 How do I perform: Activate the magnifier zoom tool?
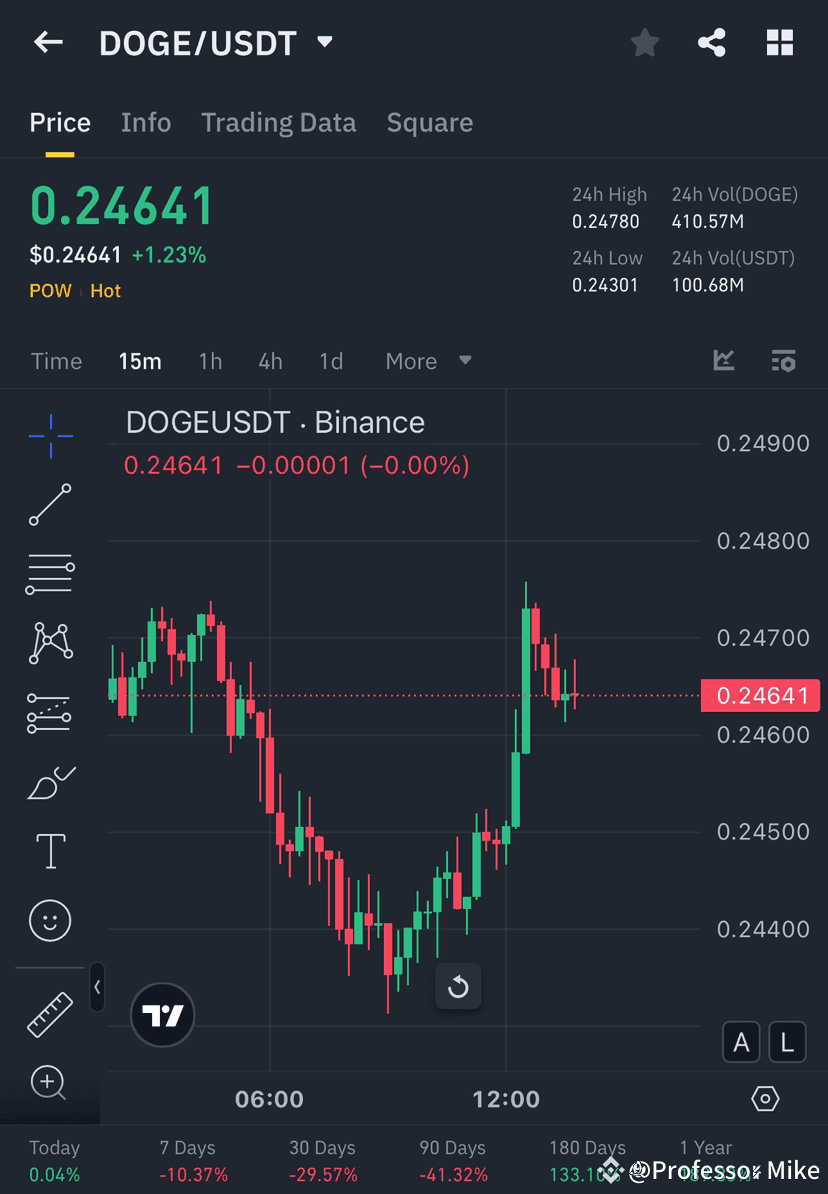[x=50, y=1083]
